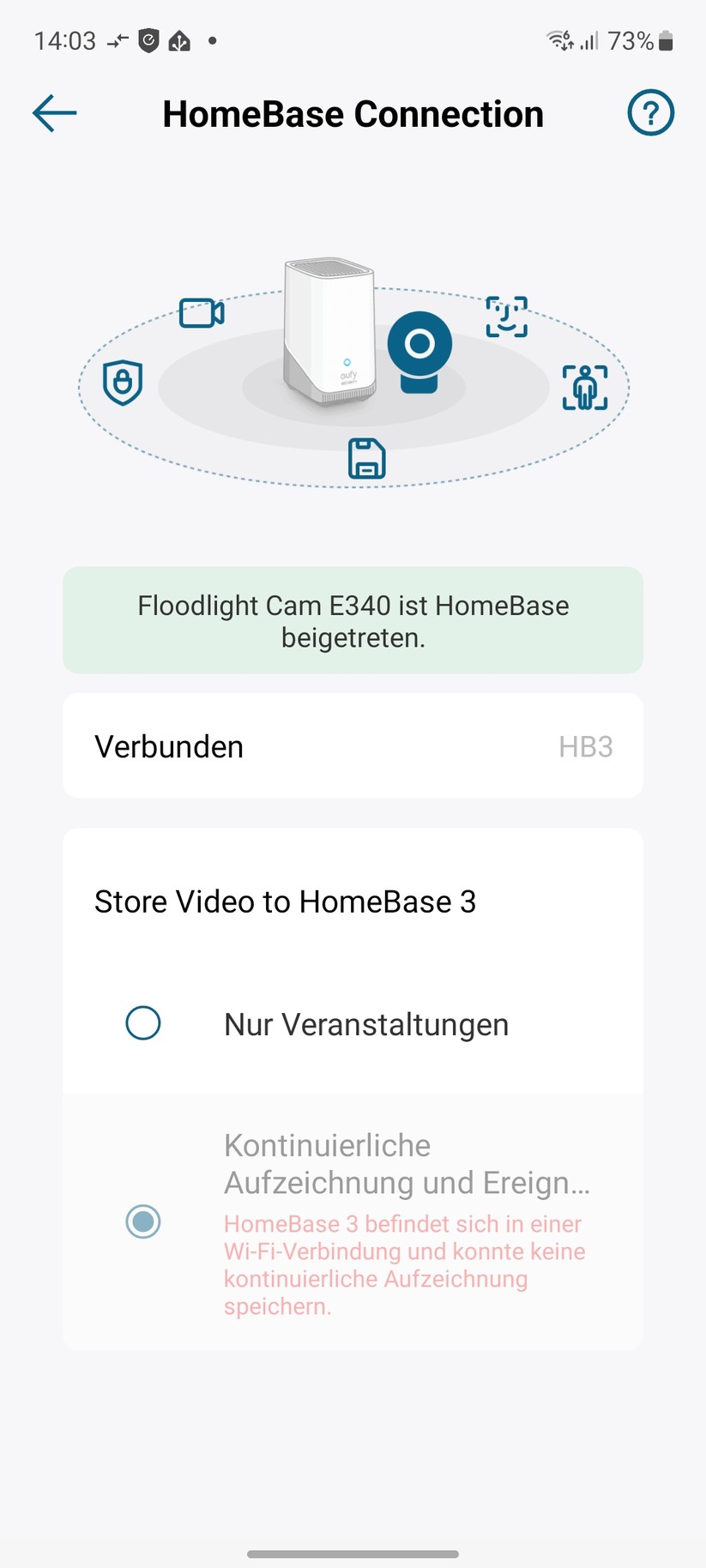Open the Store Video to HomeBase 3 section

[286, 902]
